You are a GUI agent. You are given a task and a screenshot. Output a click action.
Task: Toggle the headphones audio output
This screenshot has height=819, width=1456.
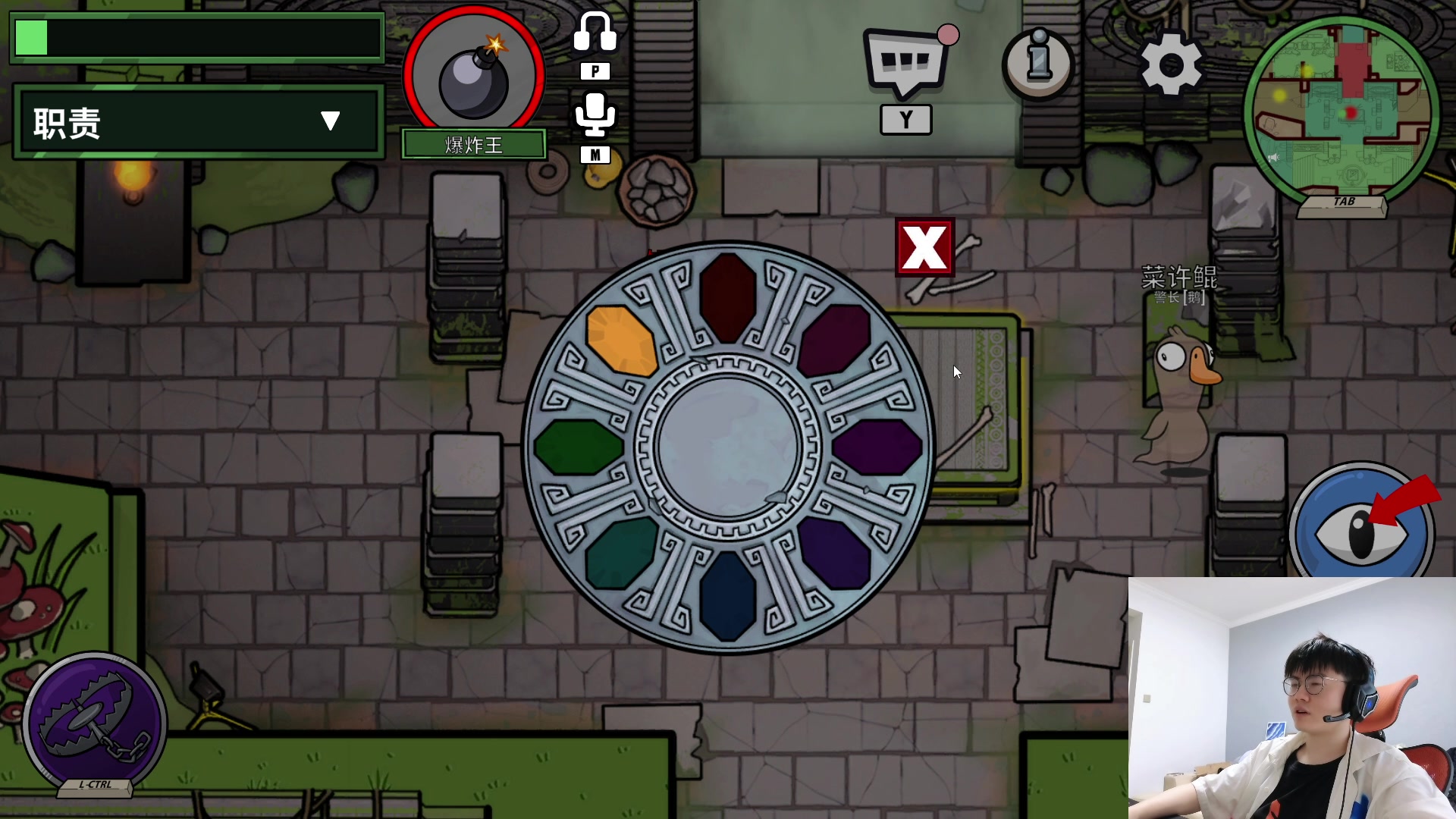click(595, 33)
